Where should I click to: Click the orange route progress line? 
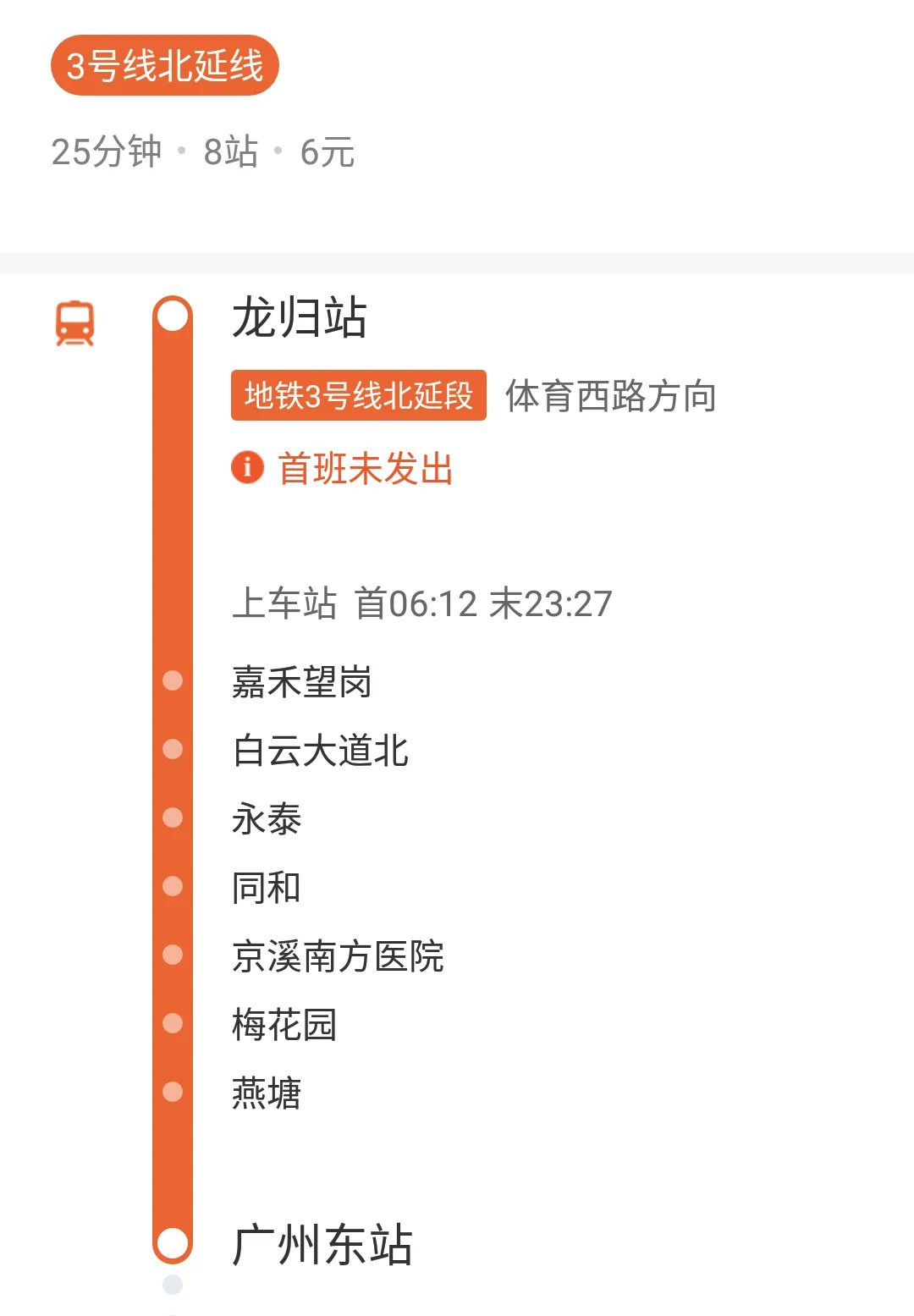[173, 931]
